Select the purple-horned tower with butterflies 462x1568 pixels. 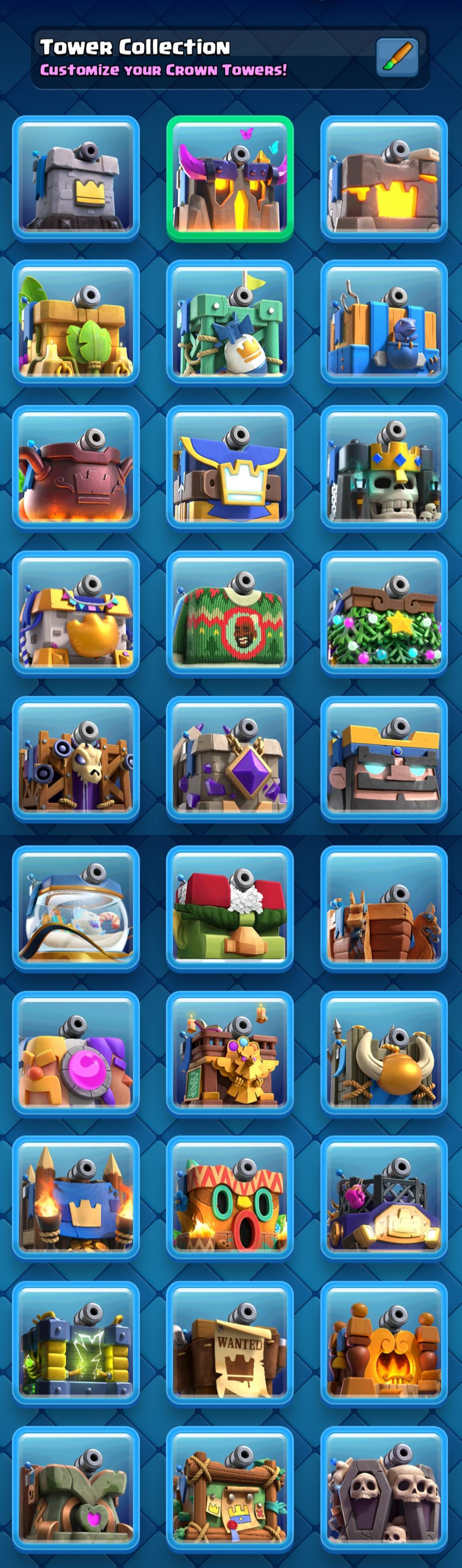tap(230, 179)
